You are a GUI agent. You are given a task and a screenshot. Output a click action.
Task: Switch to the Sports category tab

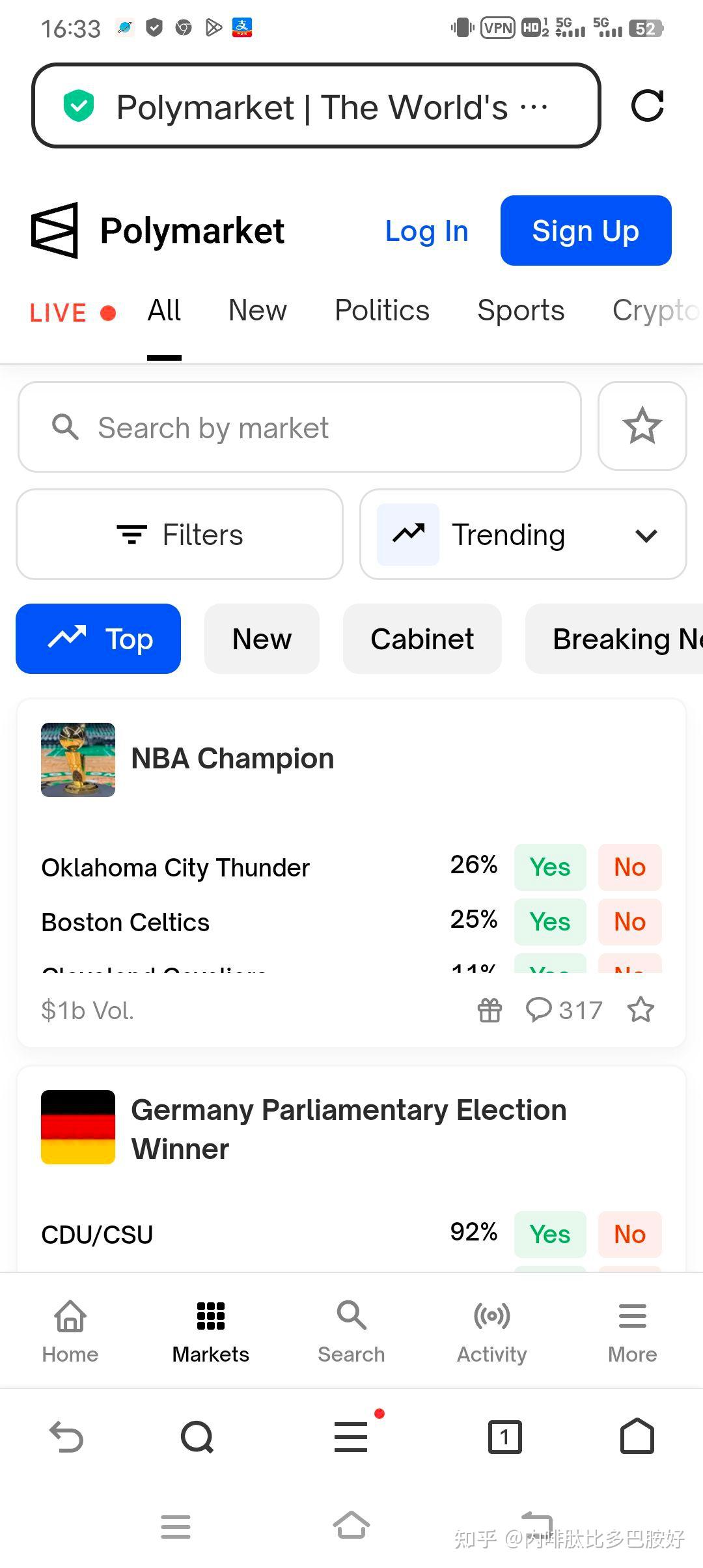pyautogui.click(x=521, y=311)
